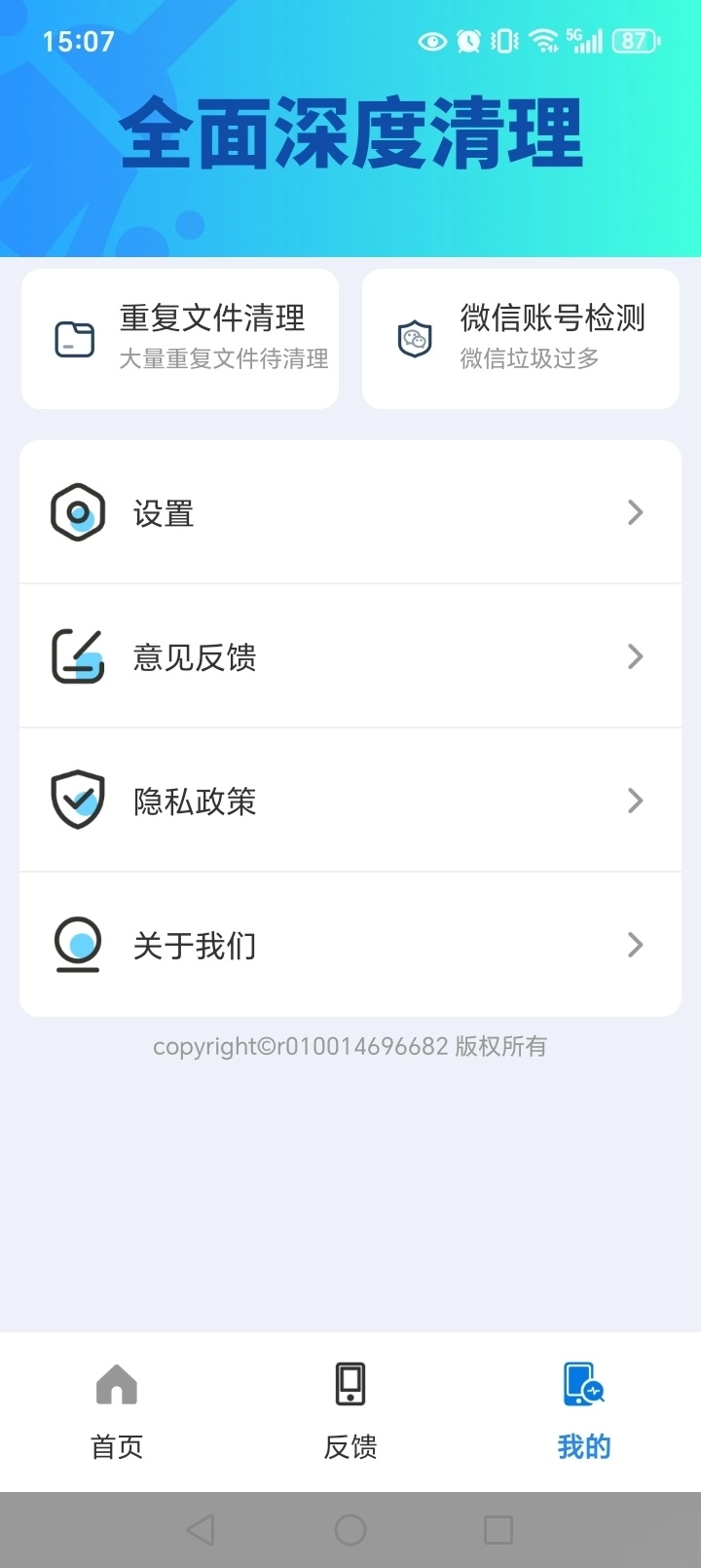701x1568 pixels.
Task: Select the 设置 gear icon
Action: [77, 511]
